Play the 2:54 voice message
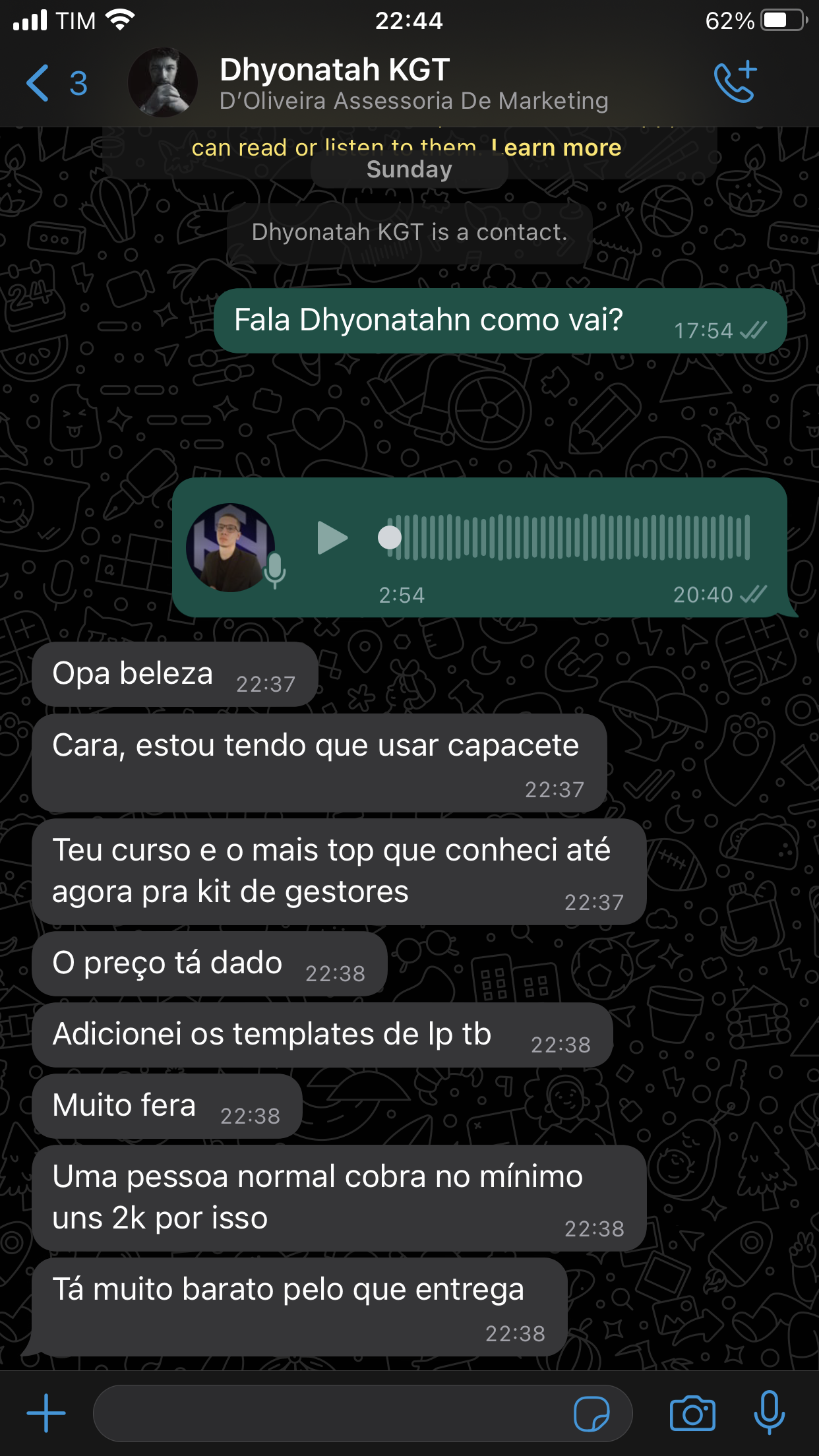The image size is (819, 1456). 332,537
